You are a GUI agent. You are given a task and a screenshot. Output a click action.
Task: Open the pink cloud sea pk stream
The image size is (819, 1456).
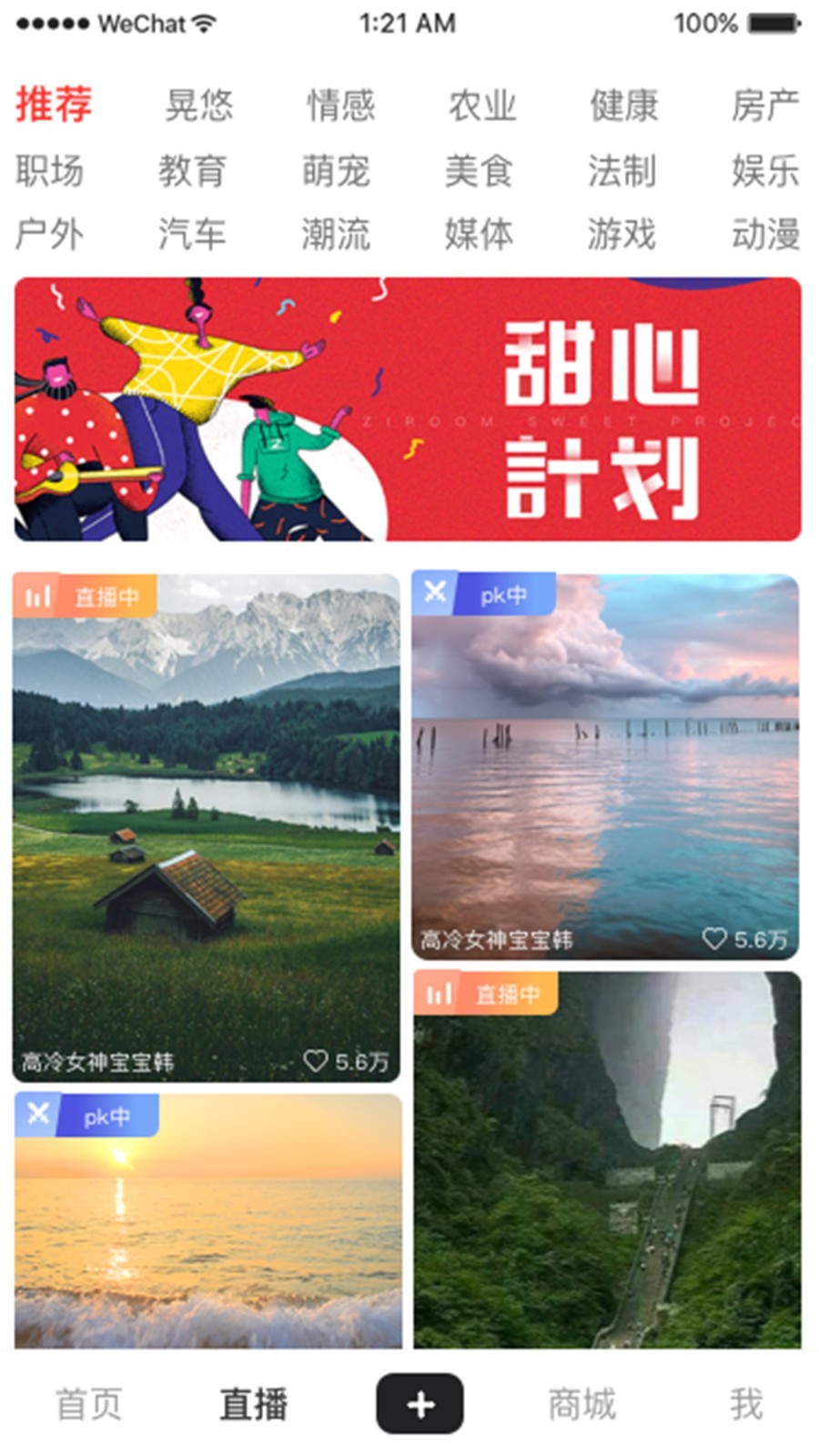click(x=606, y=766)
